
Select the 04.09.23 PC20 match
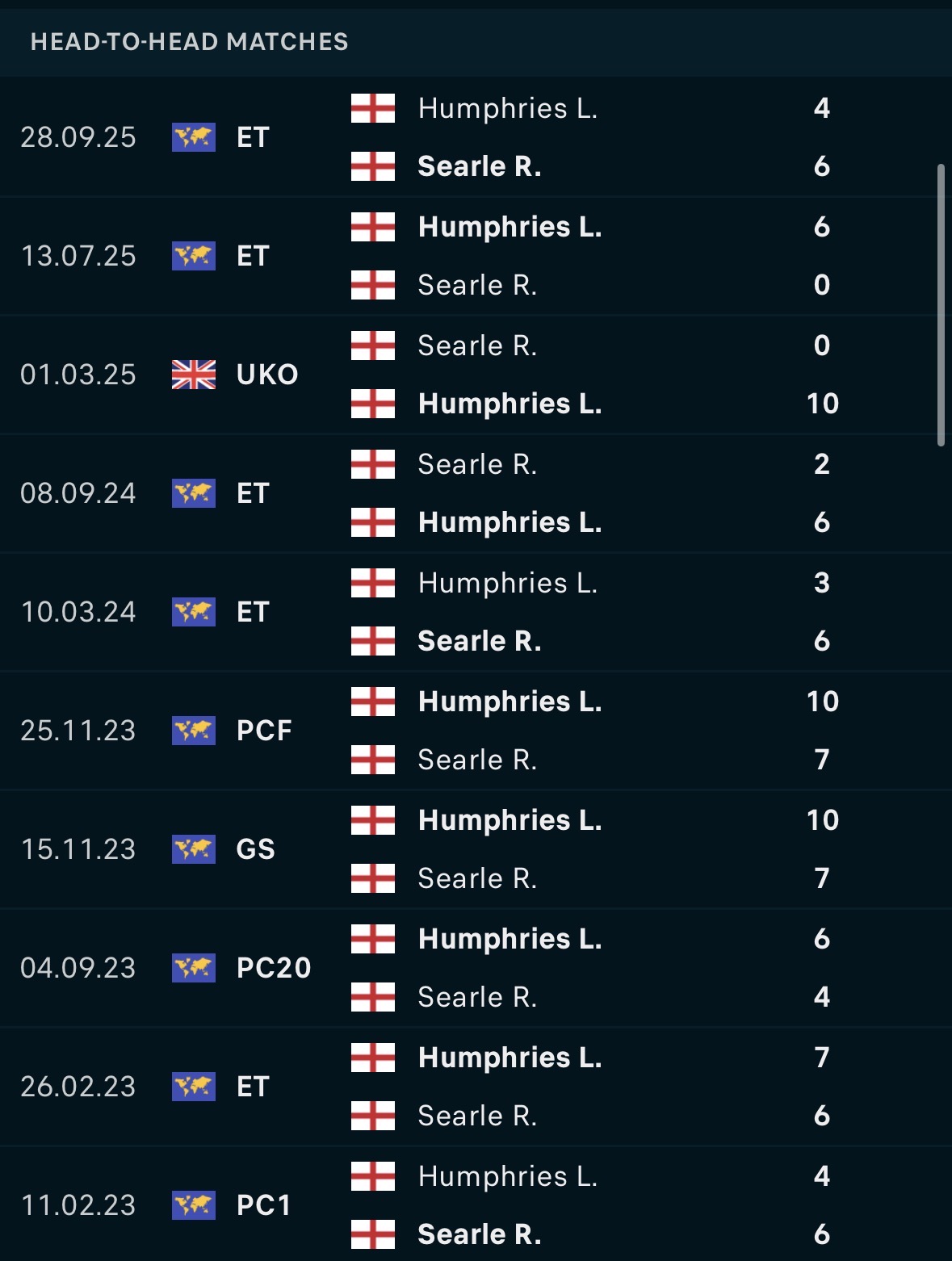coord(476,968)
